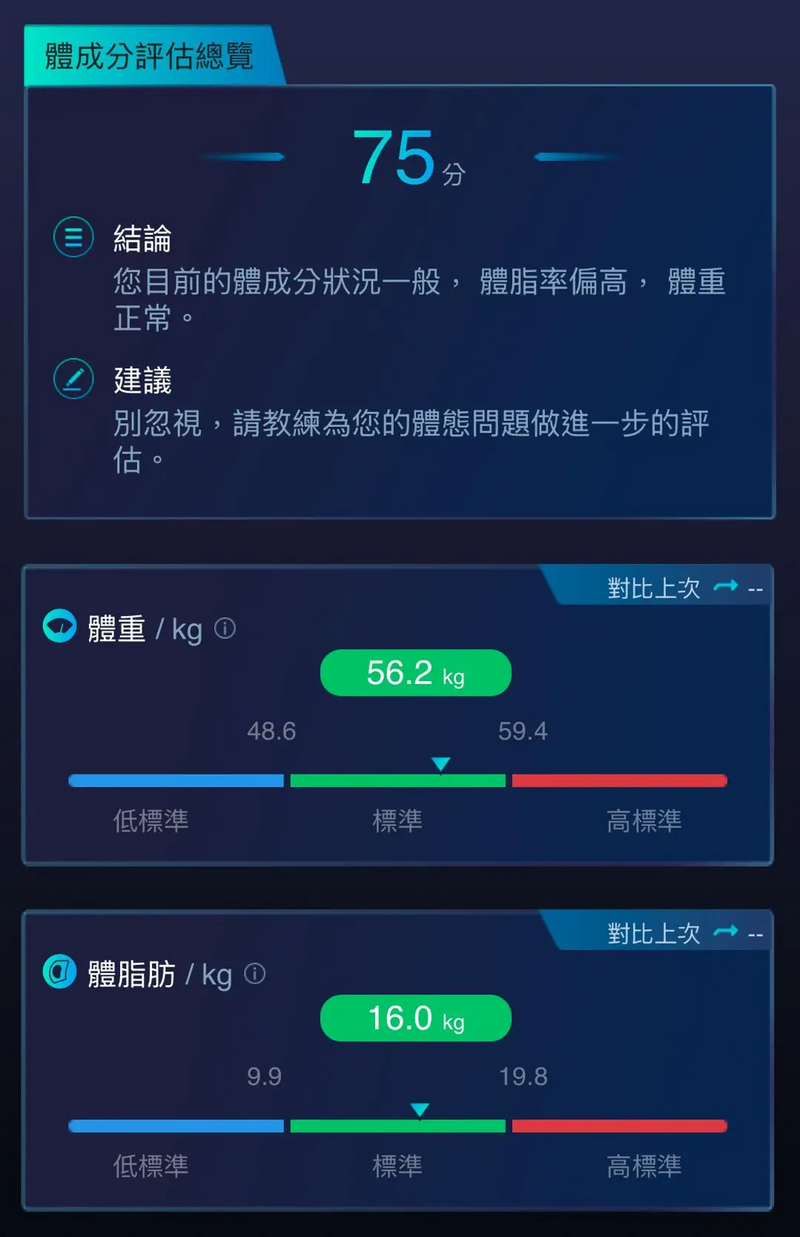The image size is (800, 1237).
Task: Click the weight range slider bar
Action: pos(396,779)
